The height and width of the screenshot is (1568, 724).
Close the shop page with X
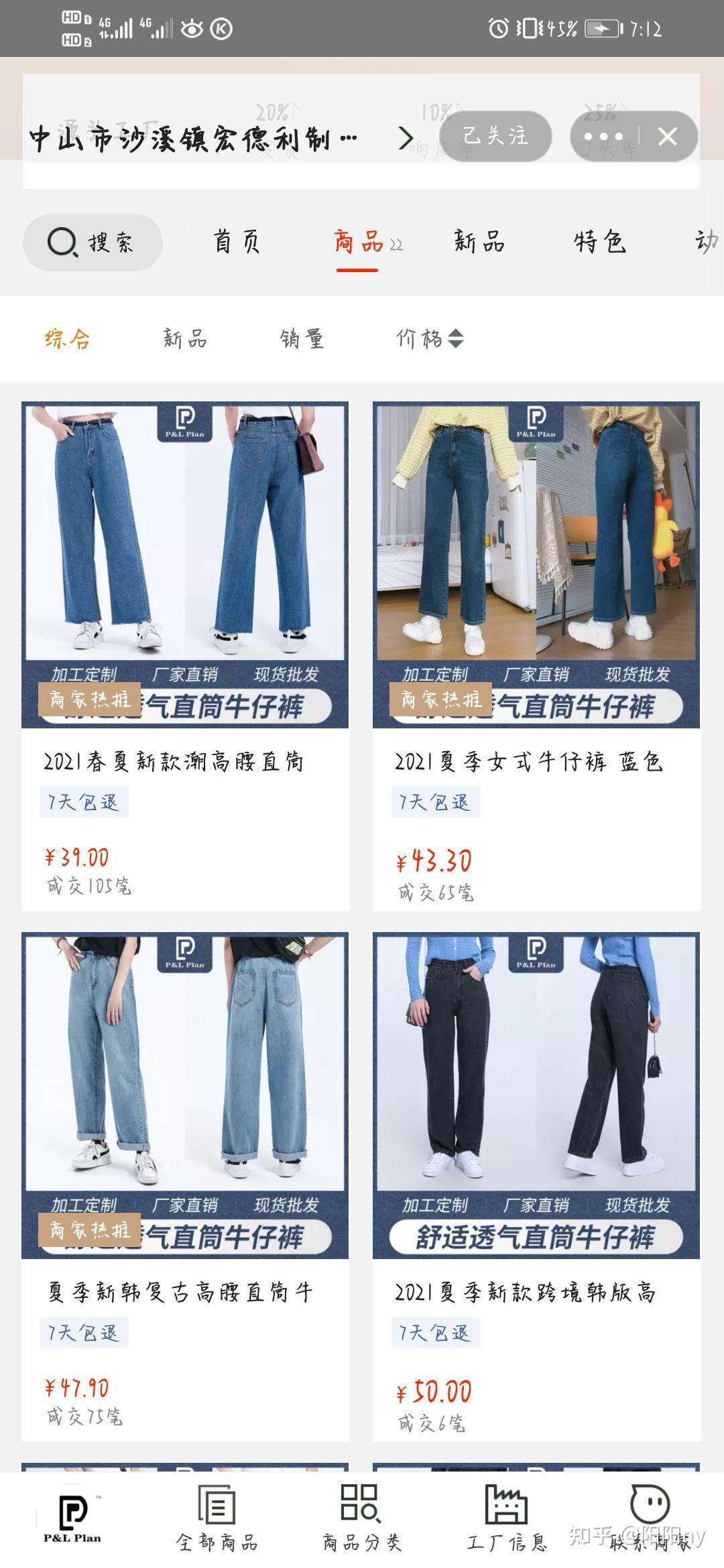(668, 137)
